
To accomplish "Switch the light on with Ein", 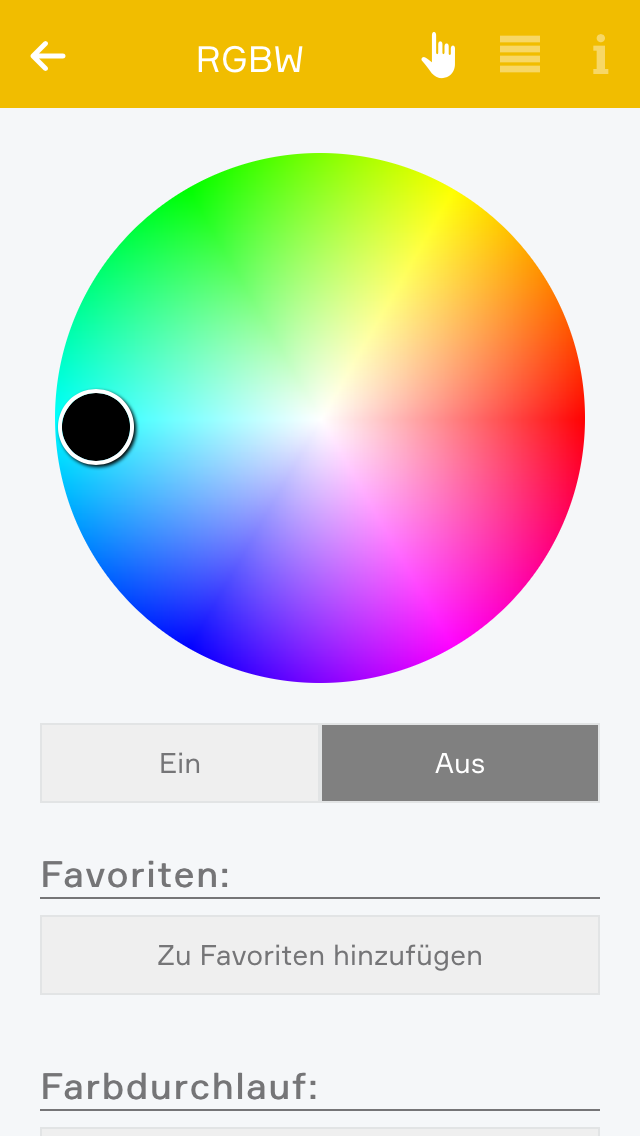I will [180, 763].
